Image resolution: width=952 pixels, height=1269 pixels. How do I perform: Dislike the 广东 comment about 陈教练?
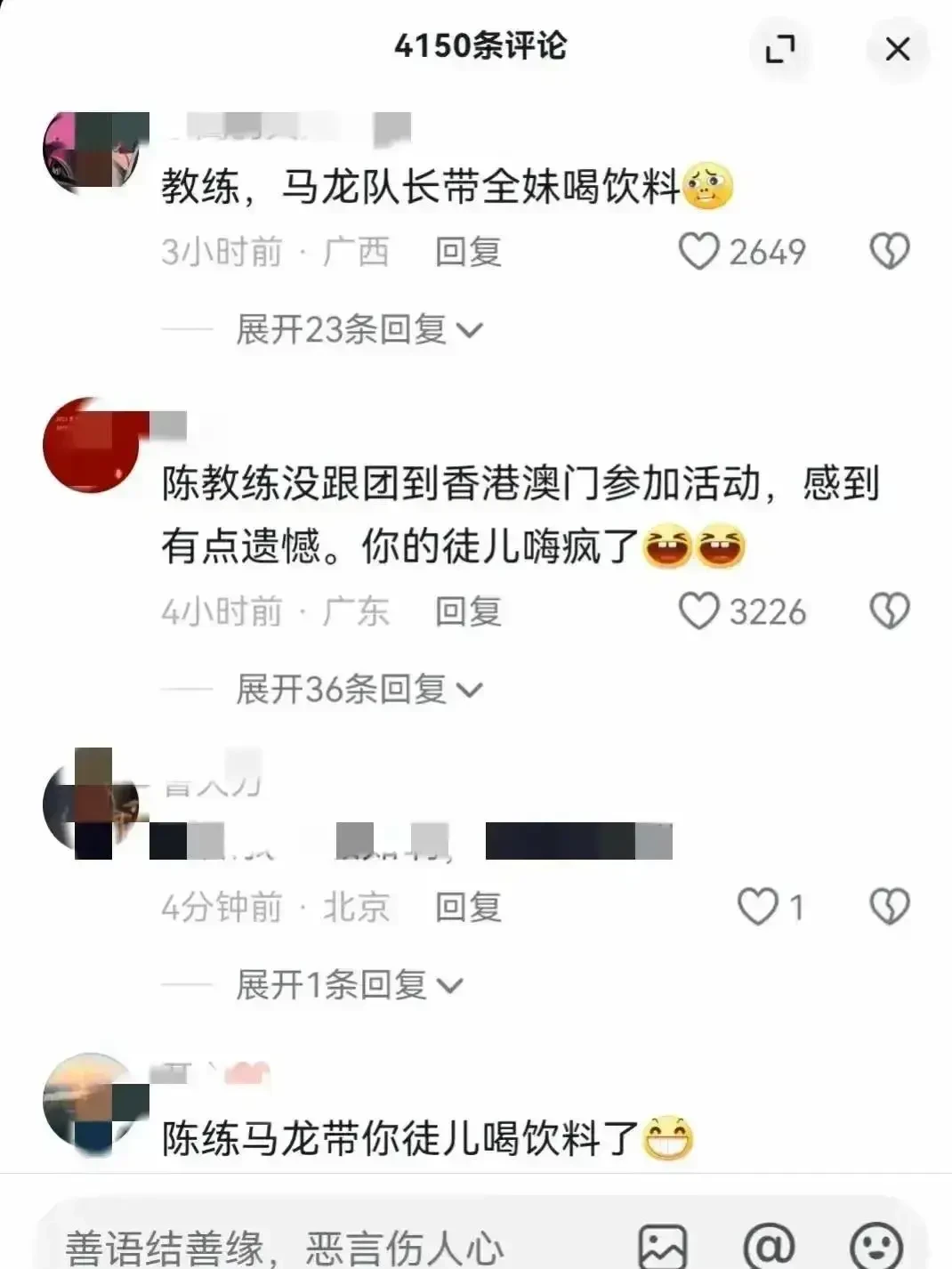[x=889, y=611]
